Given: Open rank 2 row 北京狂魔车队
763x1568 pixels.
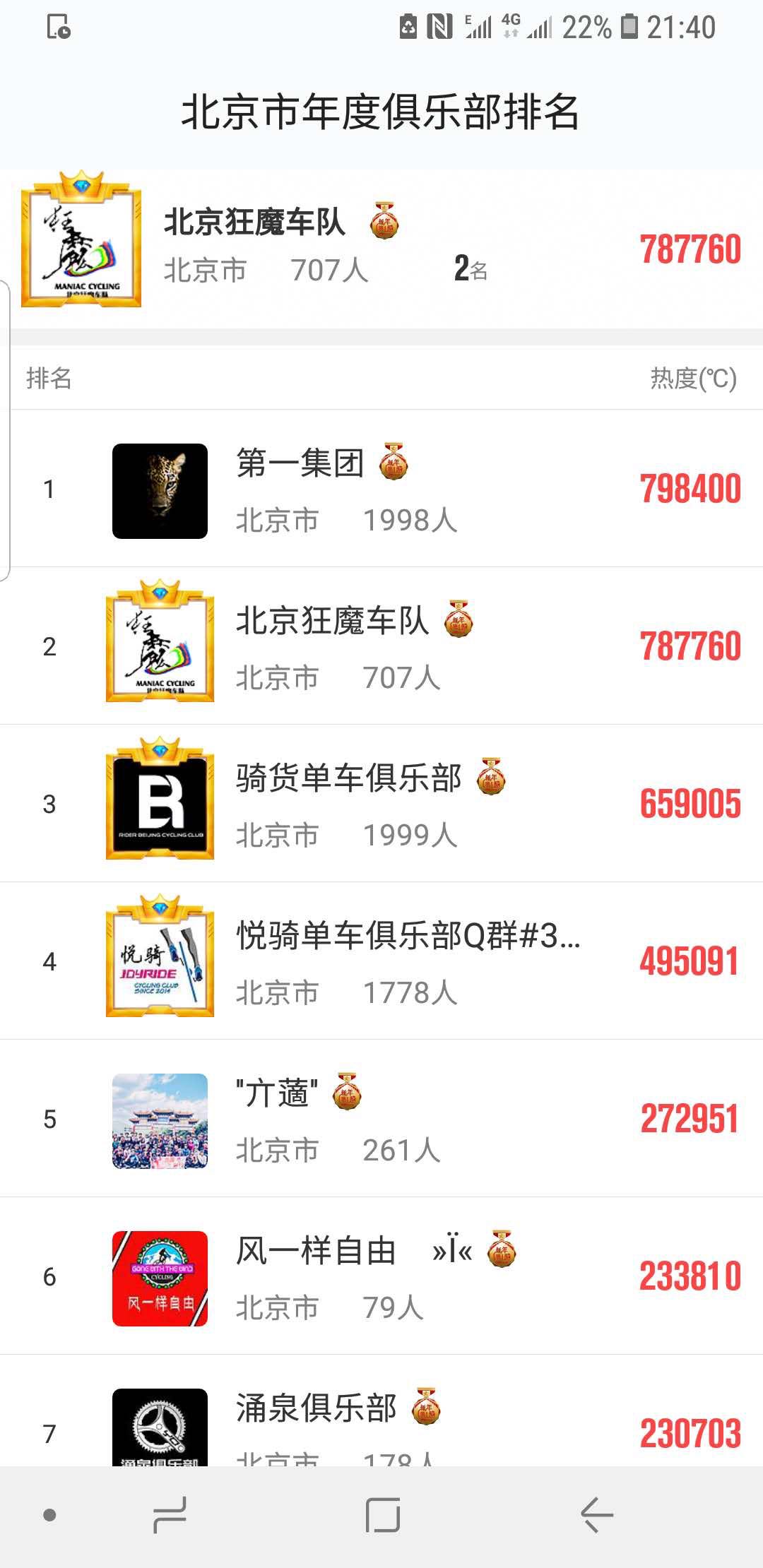Looking at the screenshot, I should point(381,646).
